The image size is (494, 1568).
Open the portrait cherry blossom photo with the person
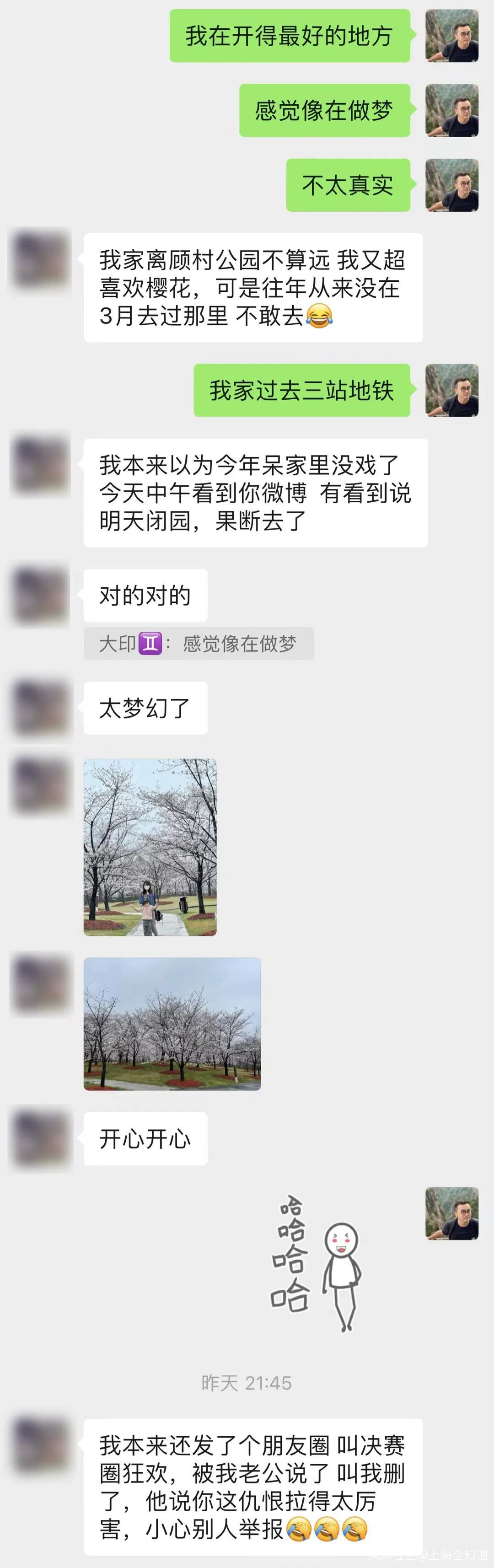150,847
